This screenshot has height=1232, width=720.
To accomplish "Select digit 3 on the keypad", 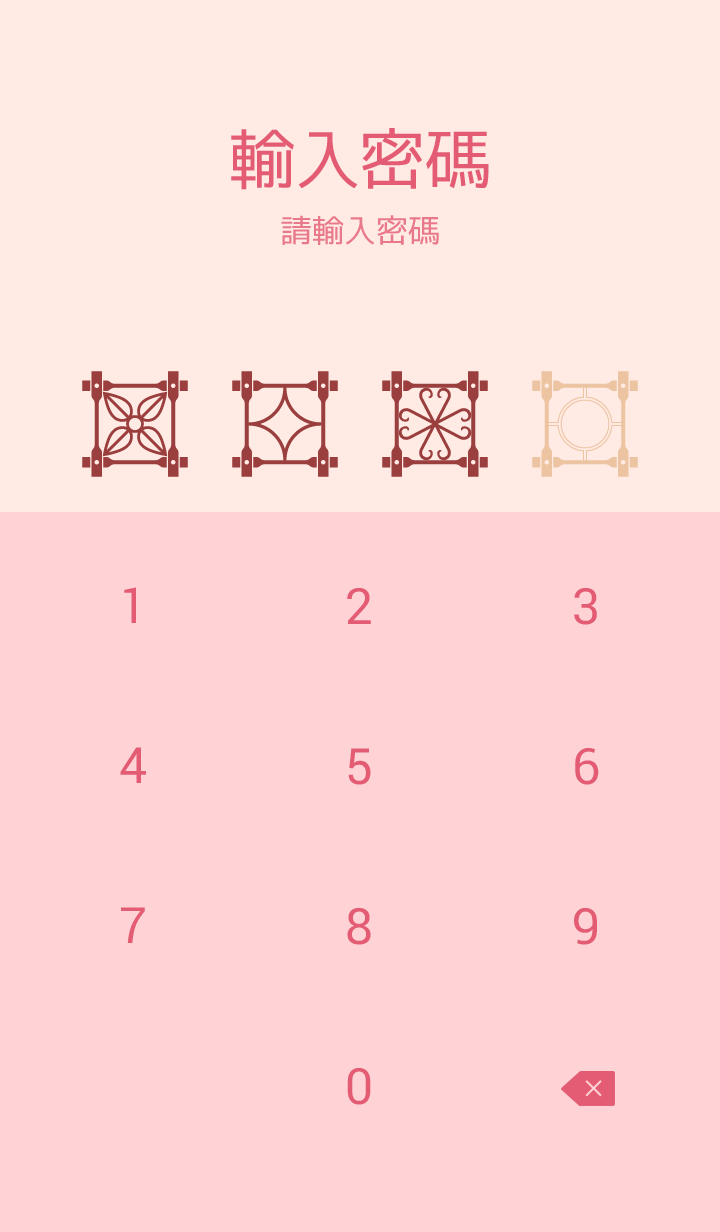I will [x=586, y=607].
